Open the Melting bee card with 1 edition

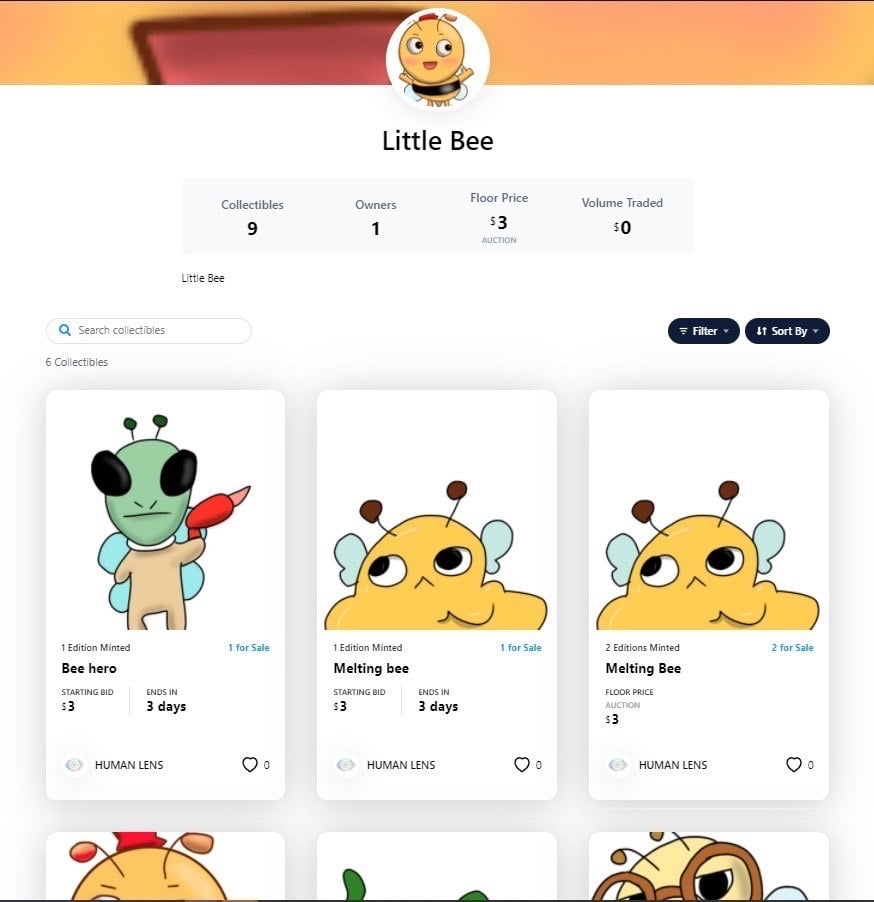click(436, 520)
